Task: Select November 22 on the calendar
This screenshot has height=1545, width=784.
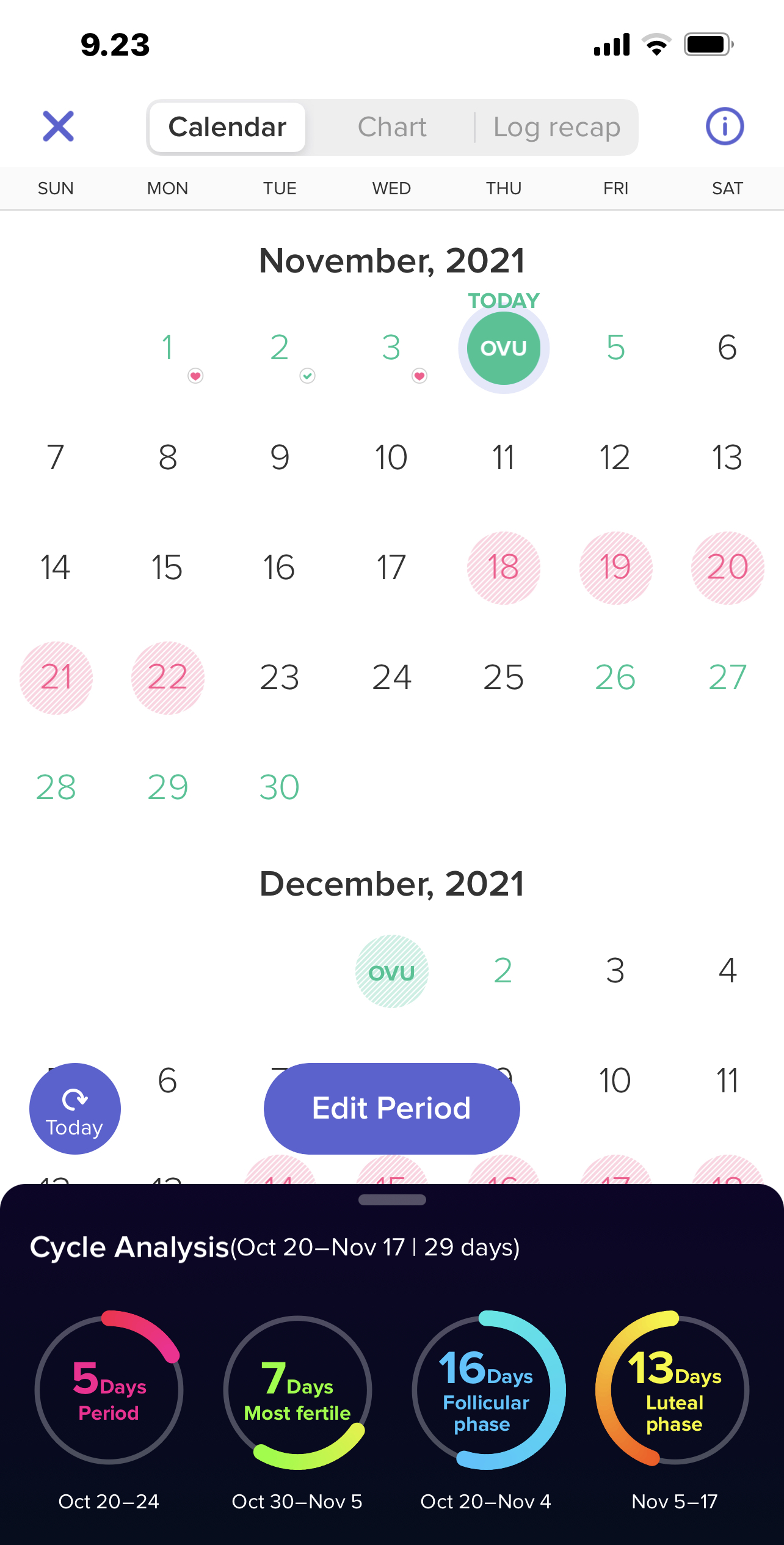Action: coord(167,678)
